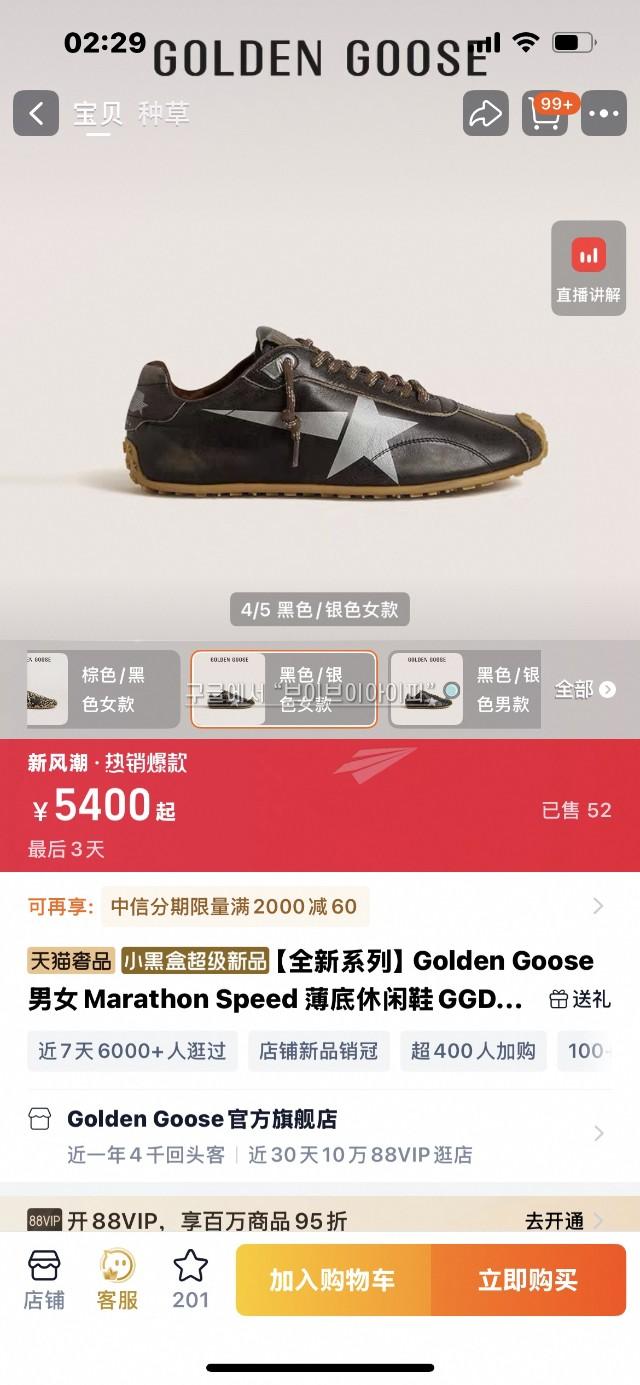Image resolution: width=640 pixels, height=1385 pixels.
Task: Tap 加入购物车 to add to cart
Action: click(333, 1280)
